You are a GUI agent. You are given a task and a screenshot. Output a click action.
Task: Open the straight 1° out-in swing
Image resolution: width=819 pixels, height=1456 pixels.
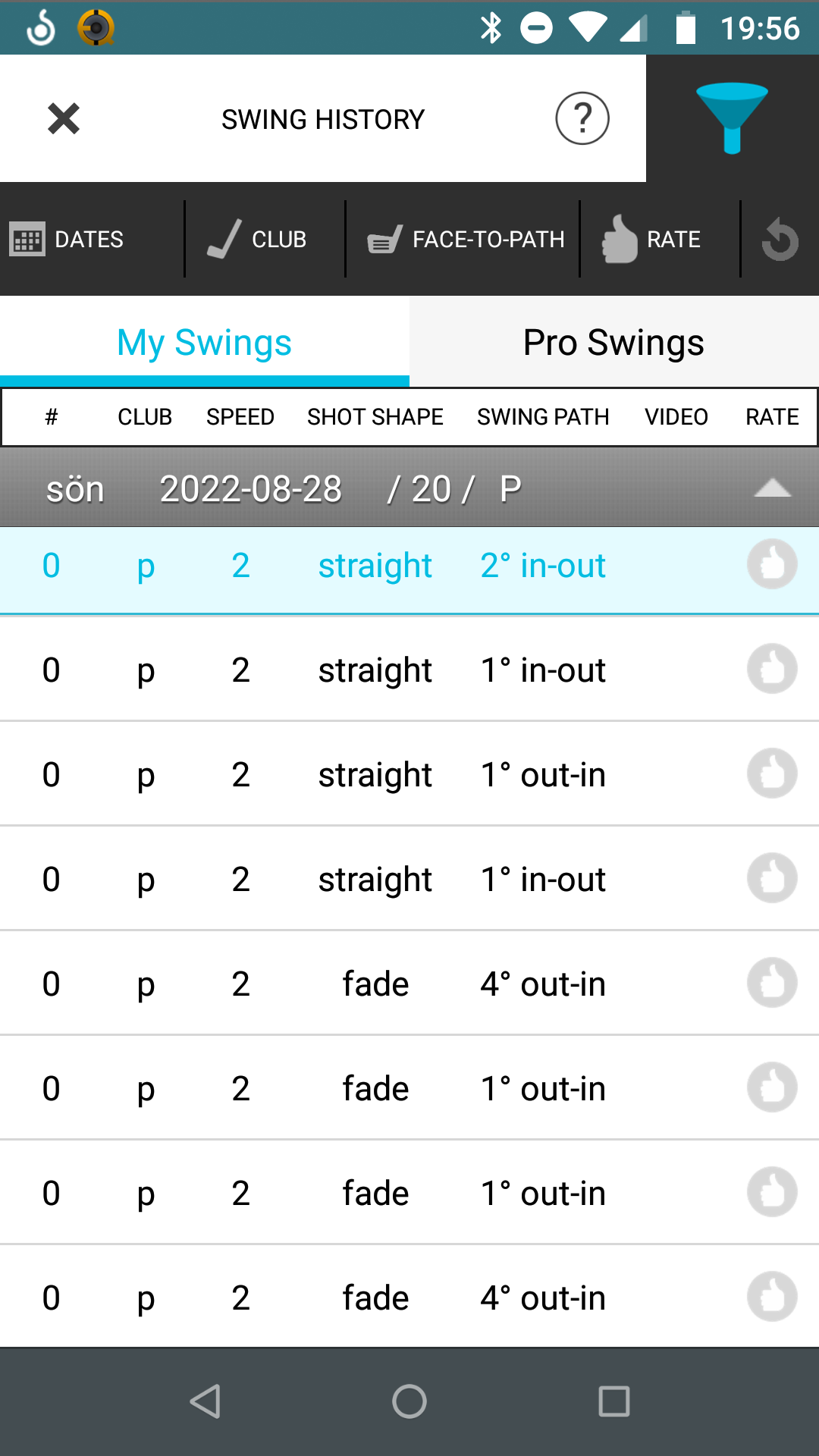409,774
